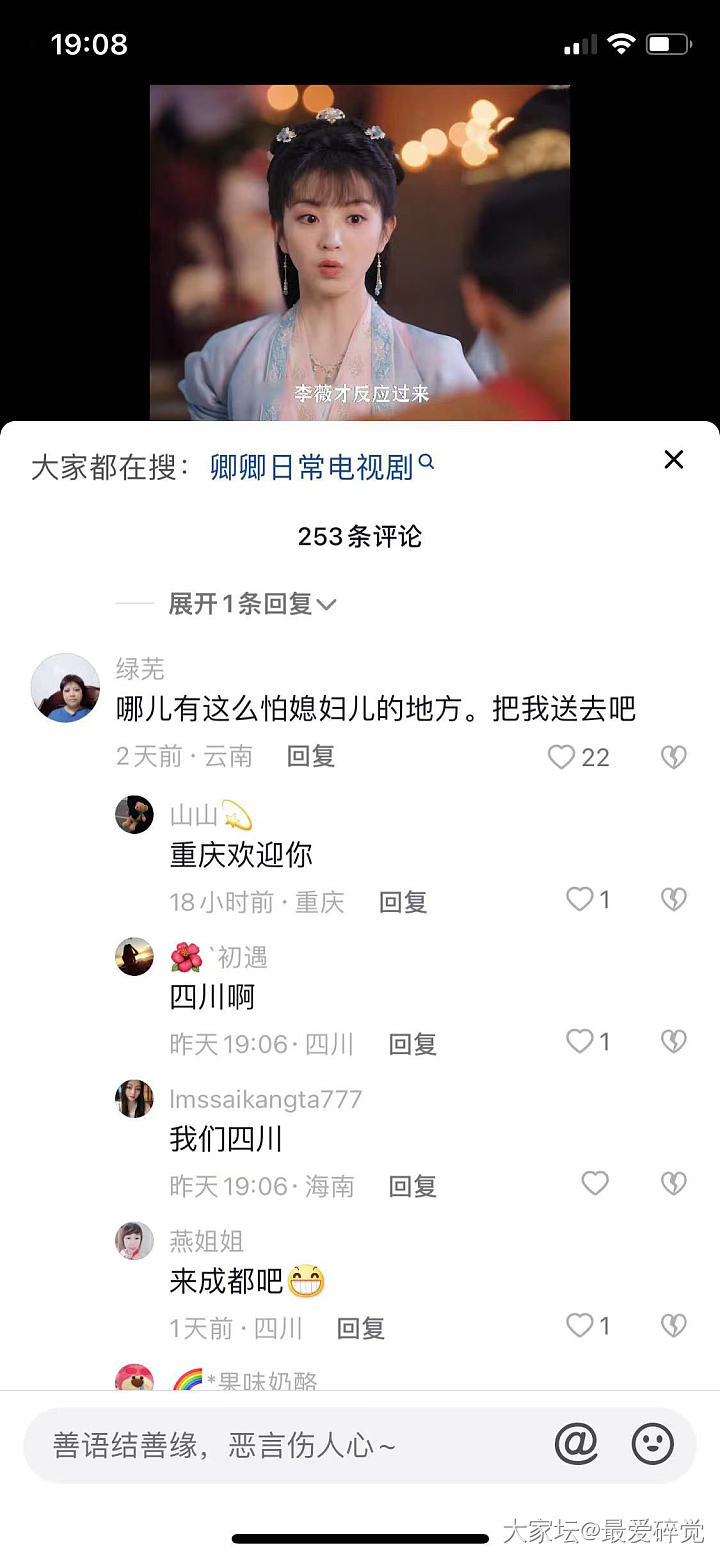Mention someone with the @ icon
720x1559 pixels.
tap(576, 1444)
